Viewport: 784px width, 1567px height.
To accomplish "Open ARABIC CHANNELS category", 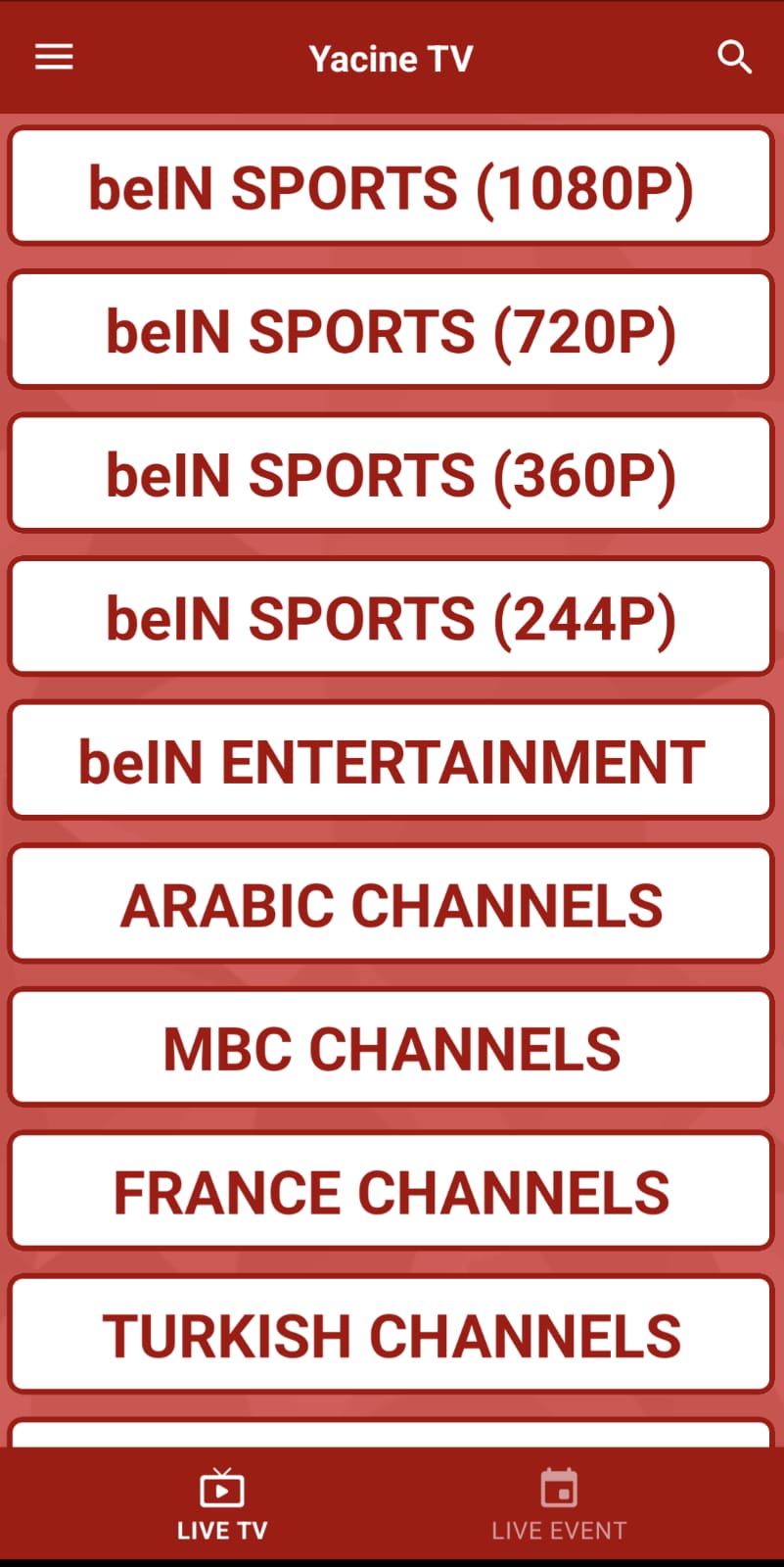I will coord(392,905).
